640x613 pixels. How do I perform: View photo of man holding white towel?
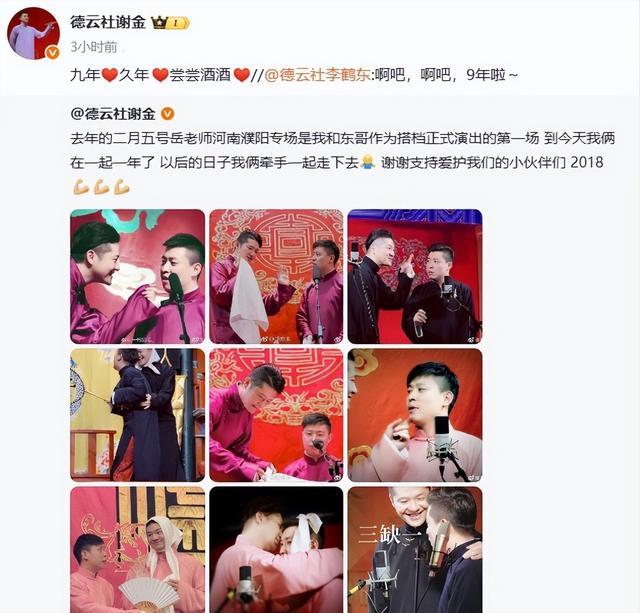[x=275, y=277]
